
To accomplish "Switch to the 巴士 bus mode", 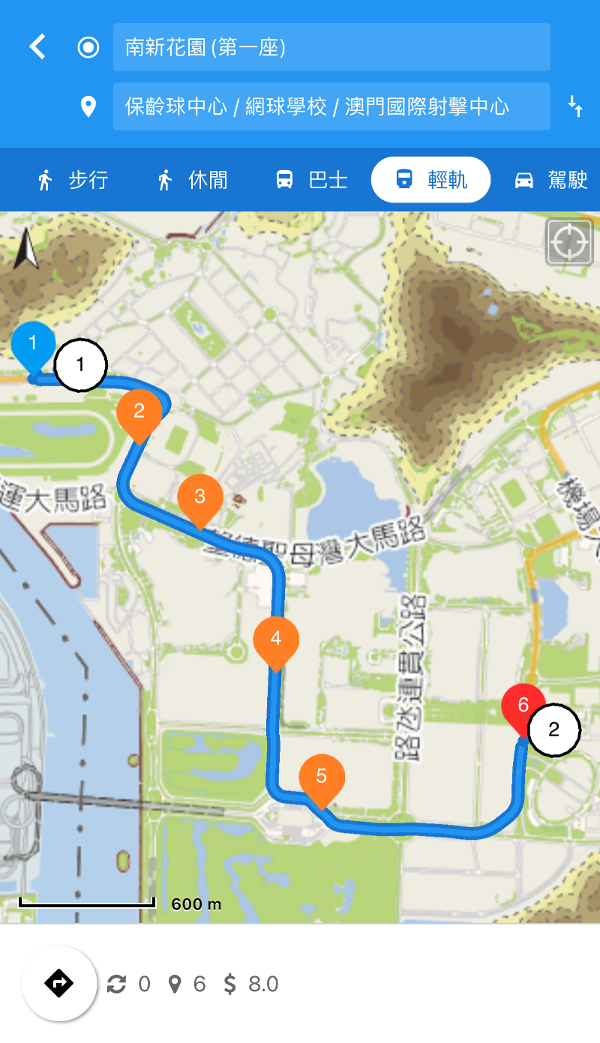I will (x=312, y=180).
